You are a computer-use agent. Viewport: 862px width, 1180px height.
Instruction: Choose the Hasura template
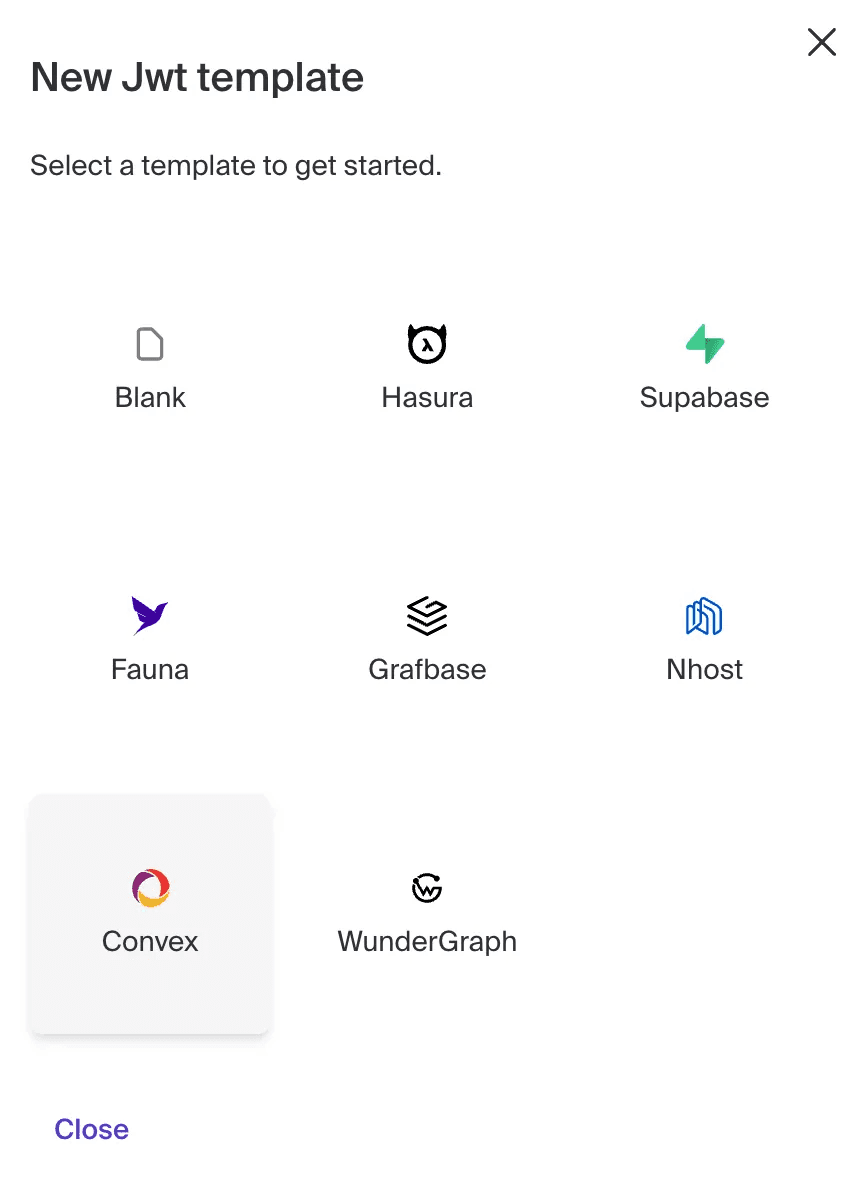(427, 370)
